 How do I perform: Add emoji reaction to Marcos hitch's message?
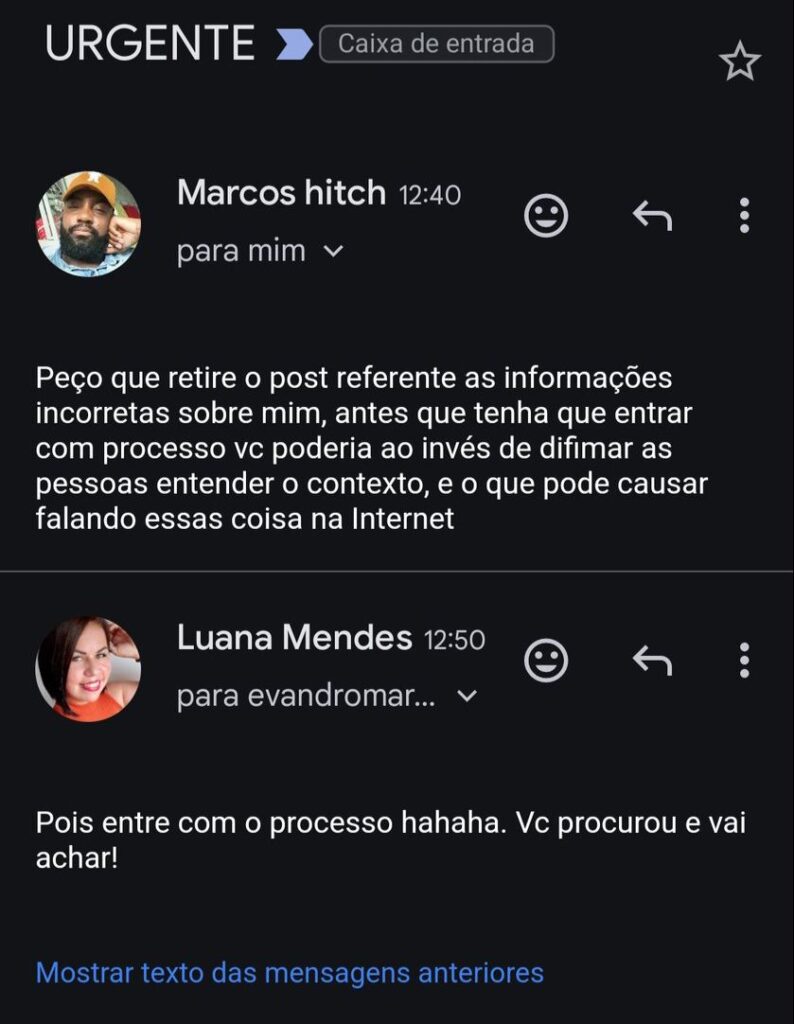546,215
